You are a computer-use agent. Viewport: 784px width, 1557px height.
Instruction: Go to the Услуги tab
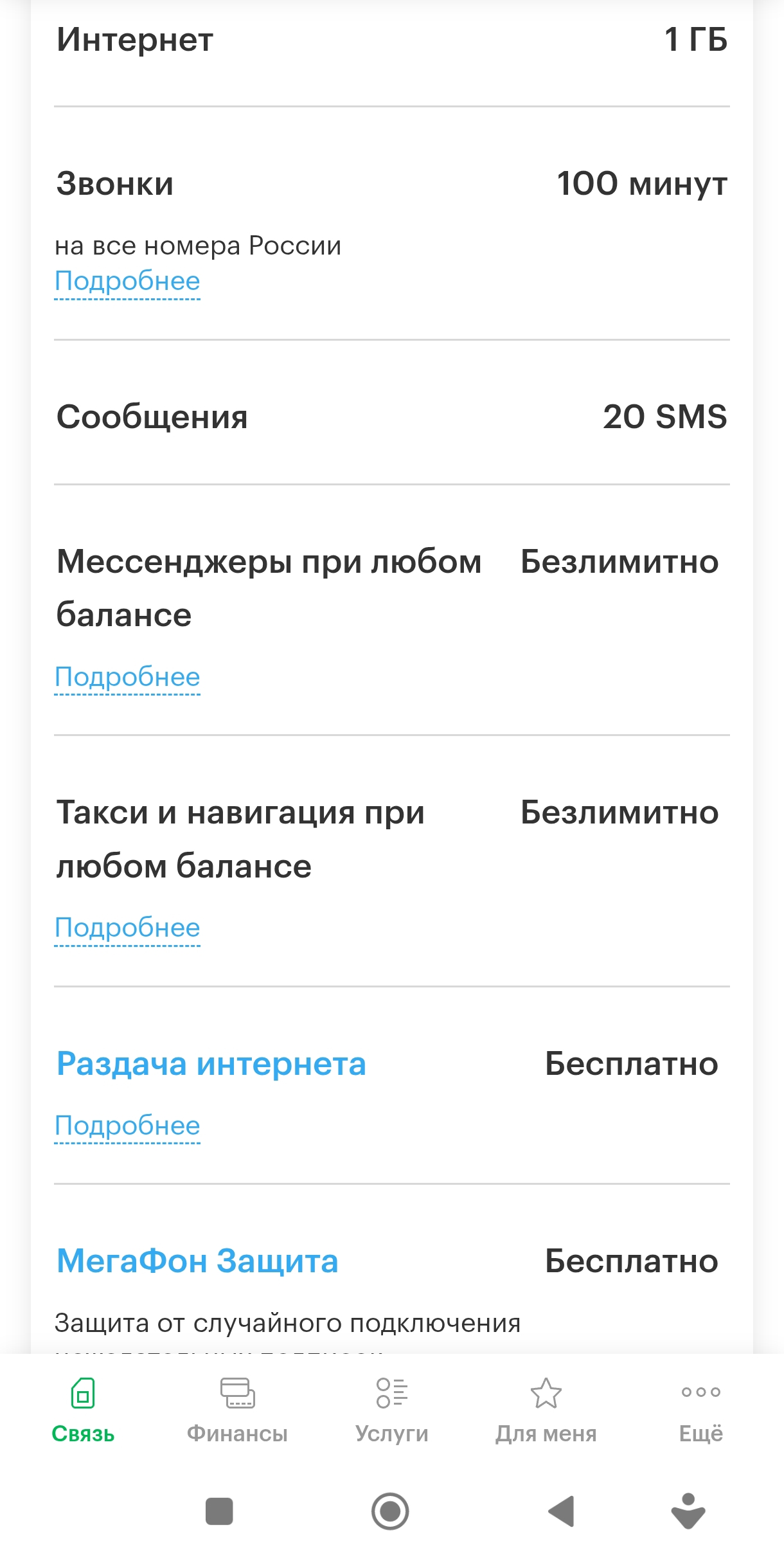391,1411
